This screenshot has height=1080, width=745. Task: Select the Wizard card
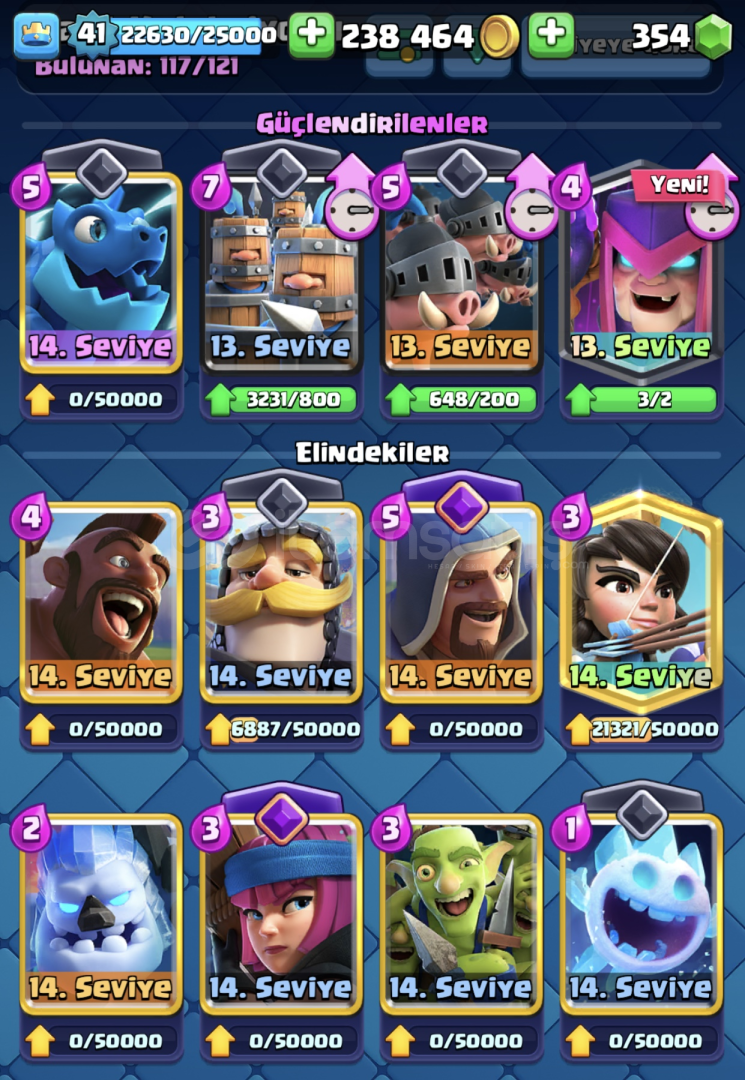point(461,600)
